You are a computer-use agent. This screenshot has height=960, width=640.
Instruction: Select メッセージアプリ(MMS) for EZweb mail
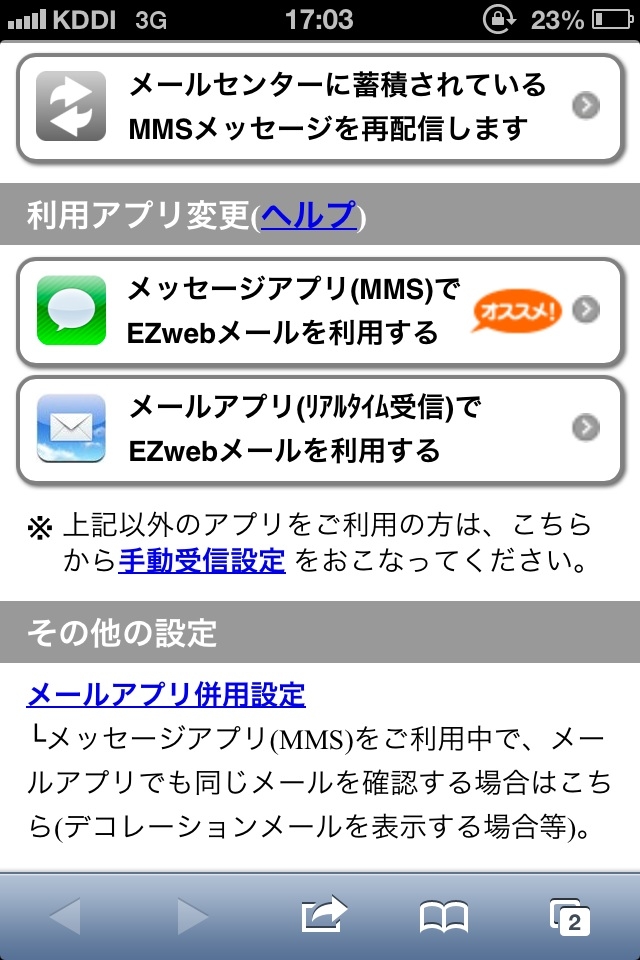tap(318, 311)
